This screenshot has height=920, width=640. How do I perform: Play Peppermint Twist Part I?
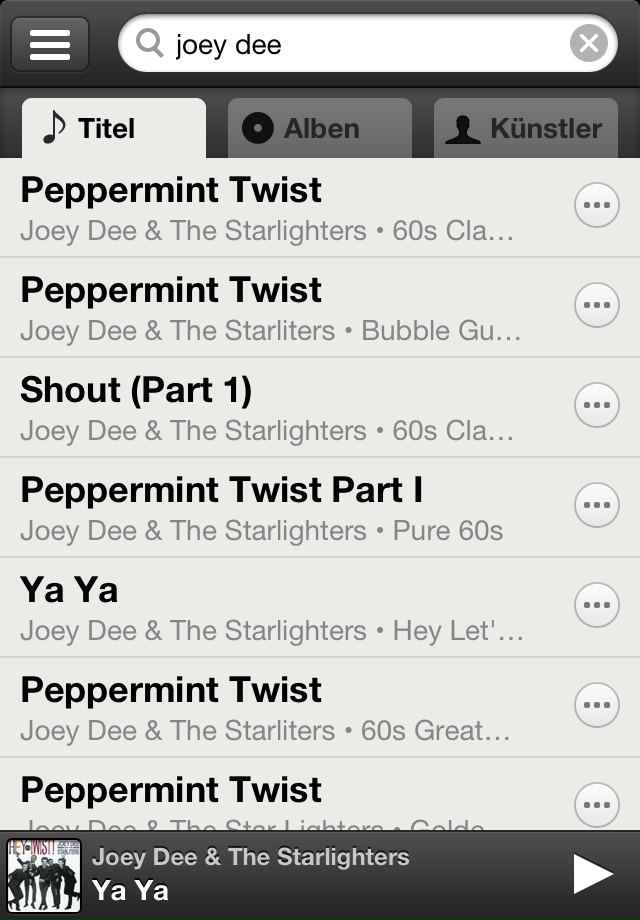(280, 508)
